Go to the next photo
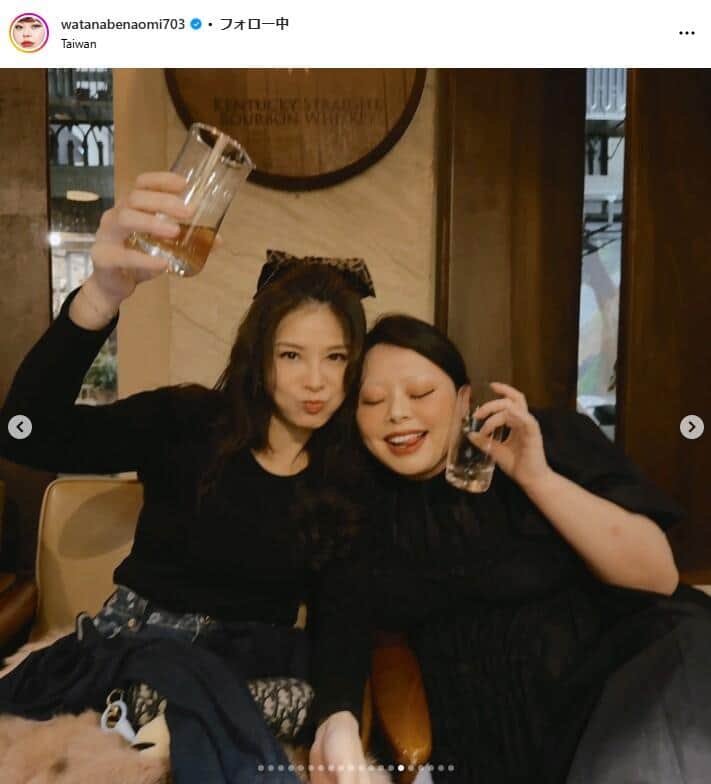Image resolution: width=711 pixels, height=784 pixels. (691, 427)
